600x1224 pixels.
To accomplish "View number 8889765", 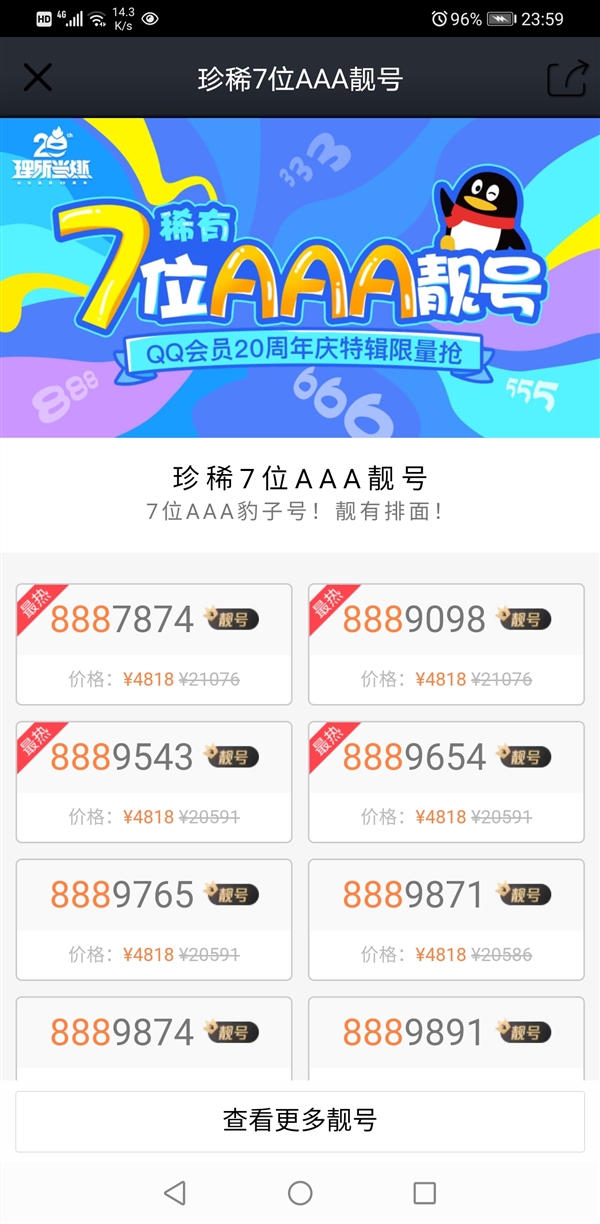I will [x=154, y=919].
